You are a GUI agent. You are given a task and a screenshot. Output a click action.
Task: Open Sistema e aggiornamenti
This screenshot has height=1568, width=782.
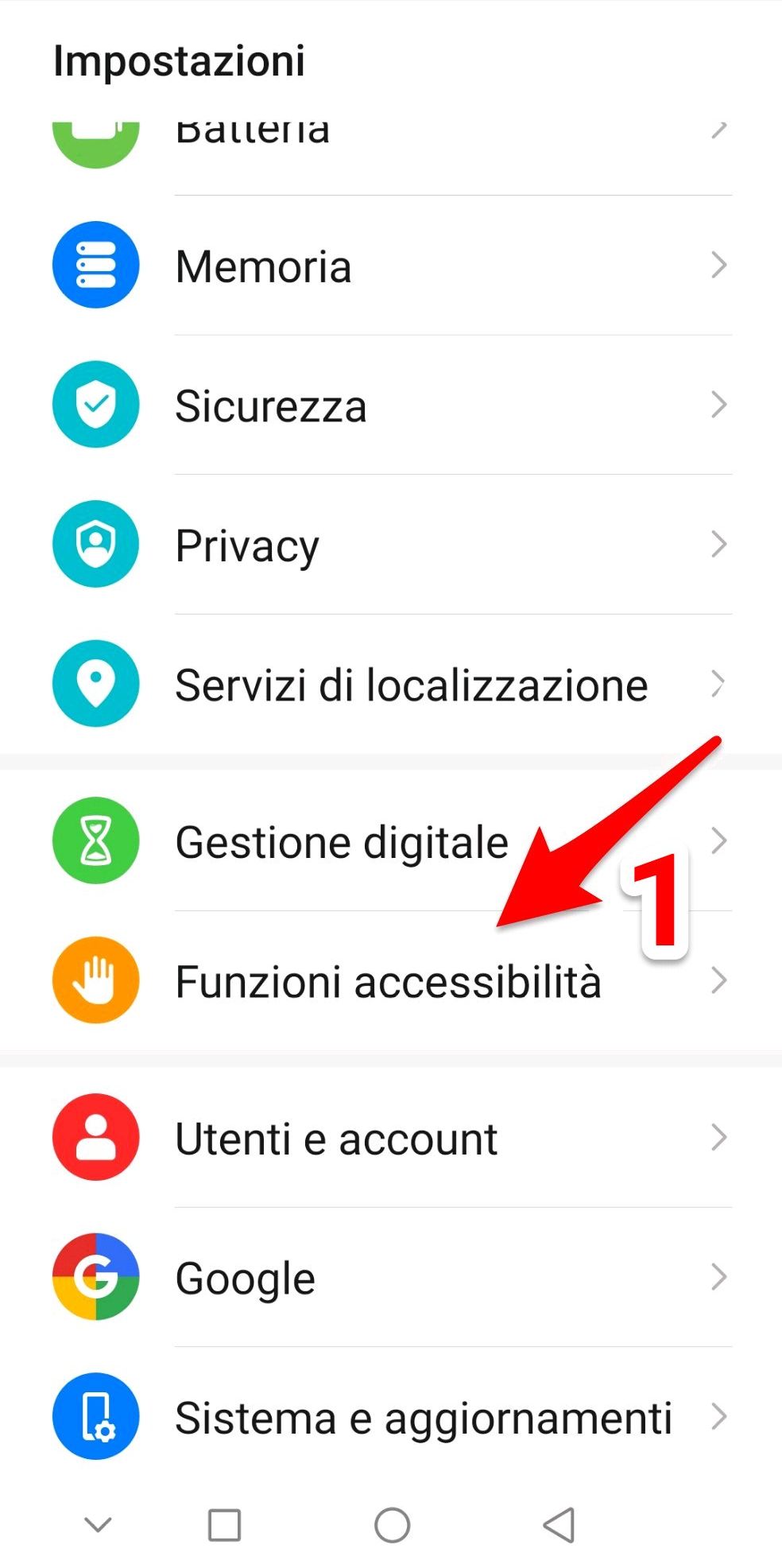coord(391,1417)
